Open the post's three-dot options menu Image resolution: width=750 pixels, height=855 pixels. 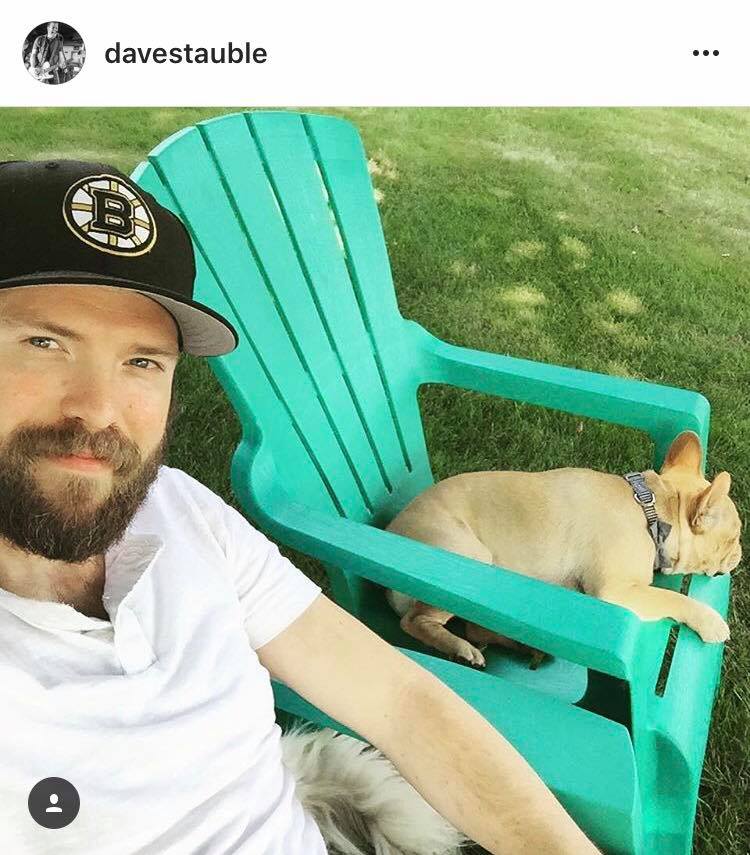(705, 53)
